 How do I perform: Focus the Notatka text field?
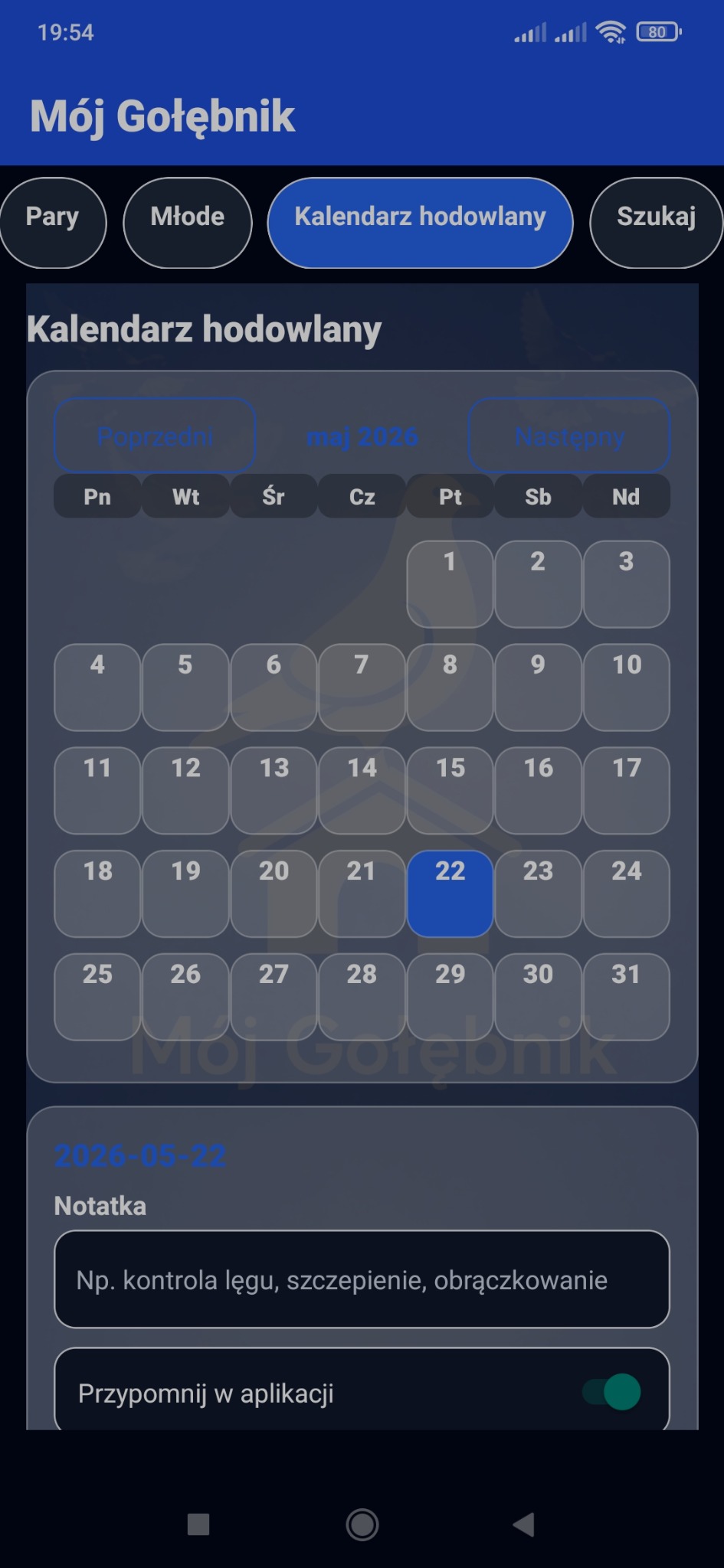(x=362, y=1279)
